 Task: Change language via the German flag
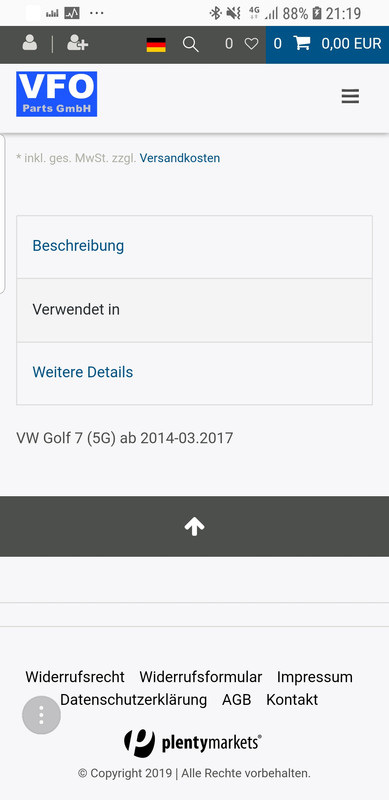click(156, 44)
